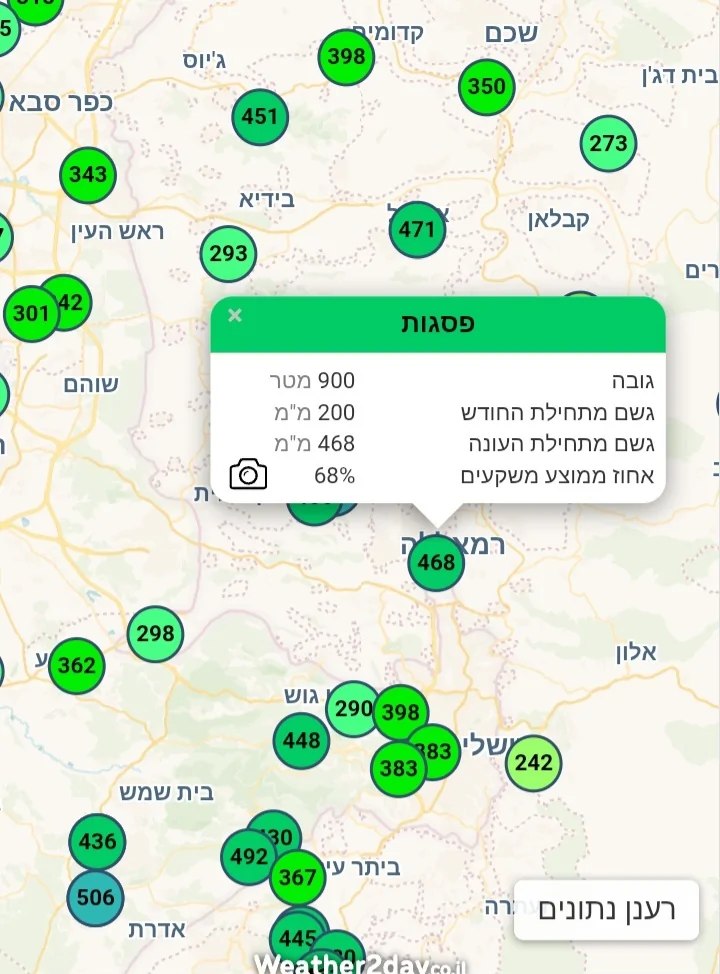The width and height of the screenshot is (720, 974).
Task: Select the 436 rainfall marker
Action: click(x=97, y=841)
